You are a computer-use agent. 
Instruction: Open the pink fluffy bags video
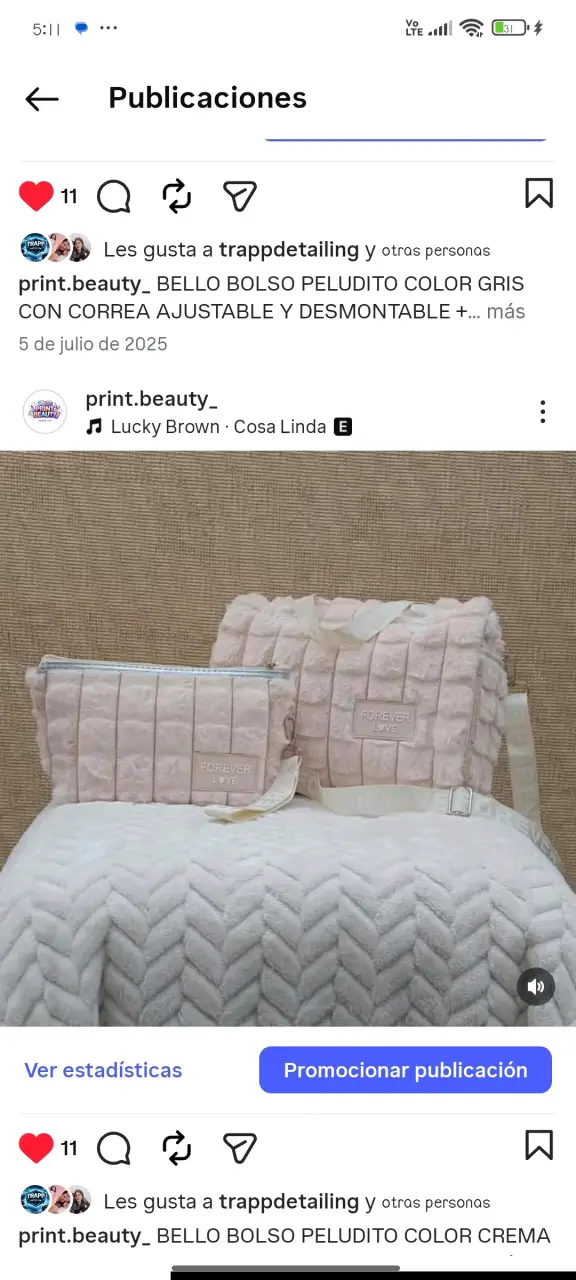[x=288, y=738]
